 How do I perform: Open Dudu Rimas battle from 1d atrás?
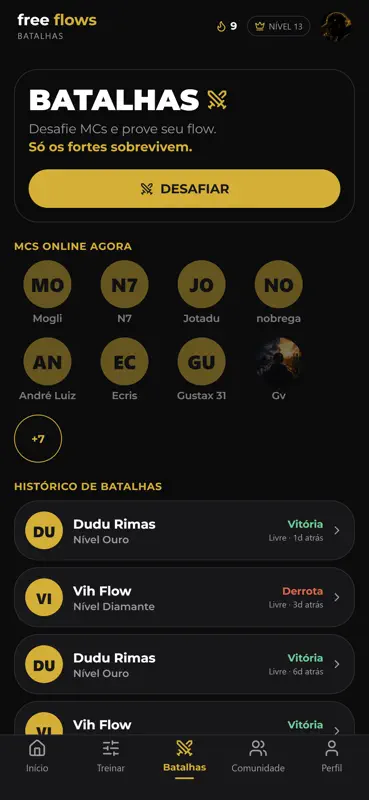[184, 531]
